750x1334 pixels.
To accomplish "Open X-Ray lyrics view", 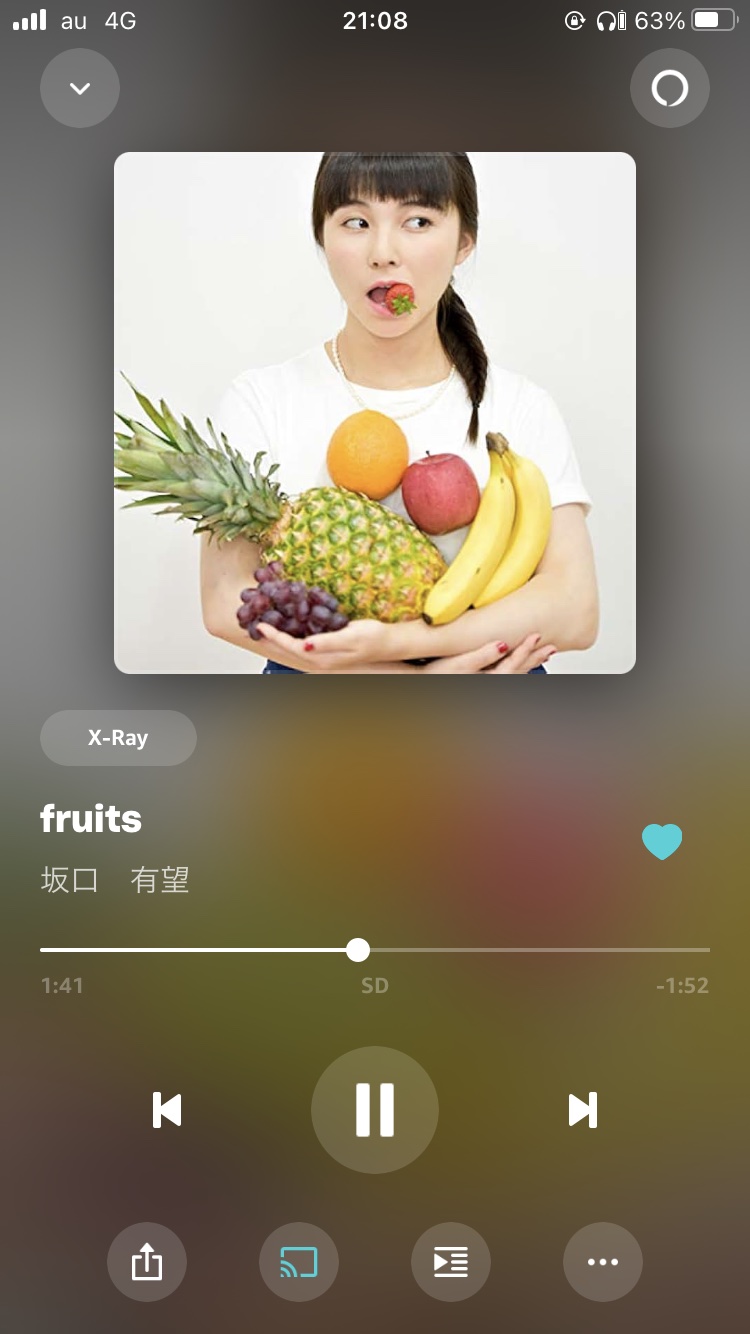I will click(x=118, y=738).
